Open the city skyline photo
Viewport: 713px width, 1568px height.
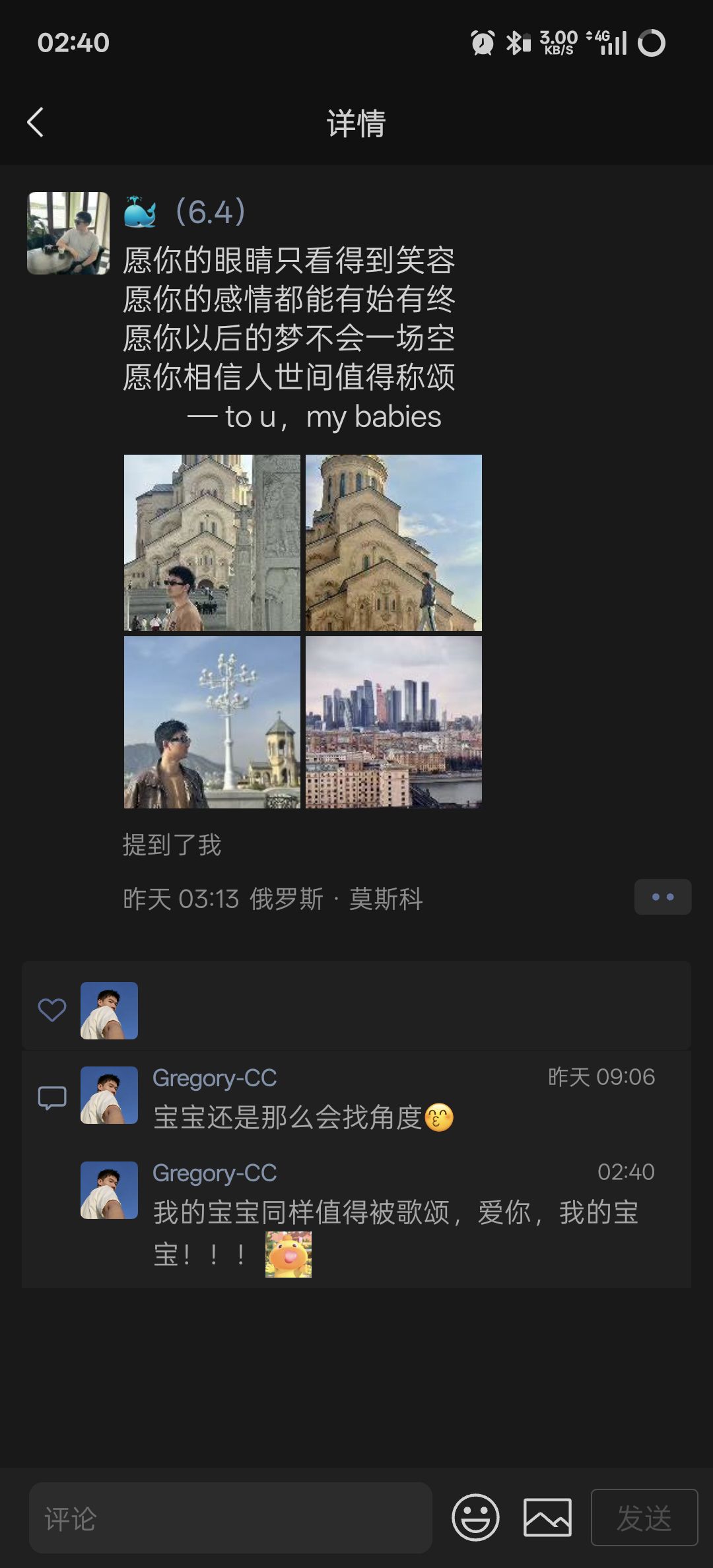point(393,722)
